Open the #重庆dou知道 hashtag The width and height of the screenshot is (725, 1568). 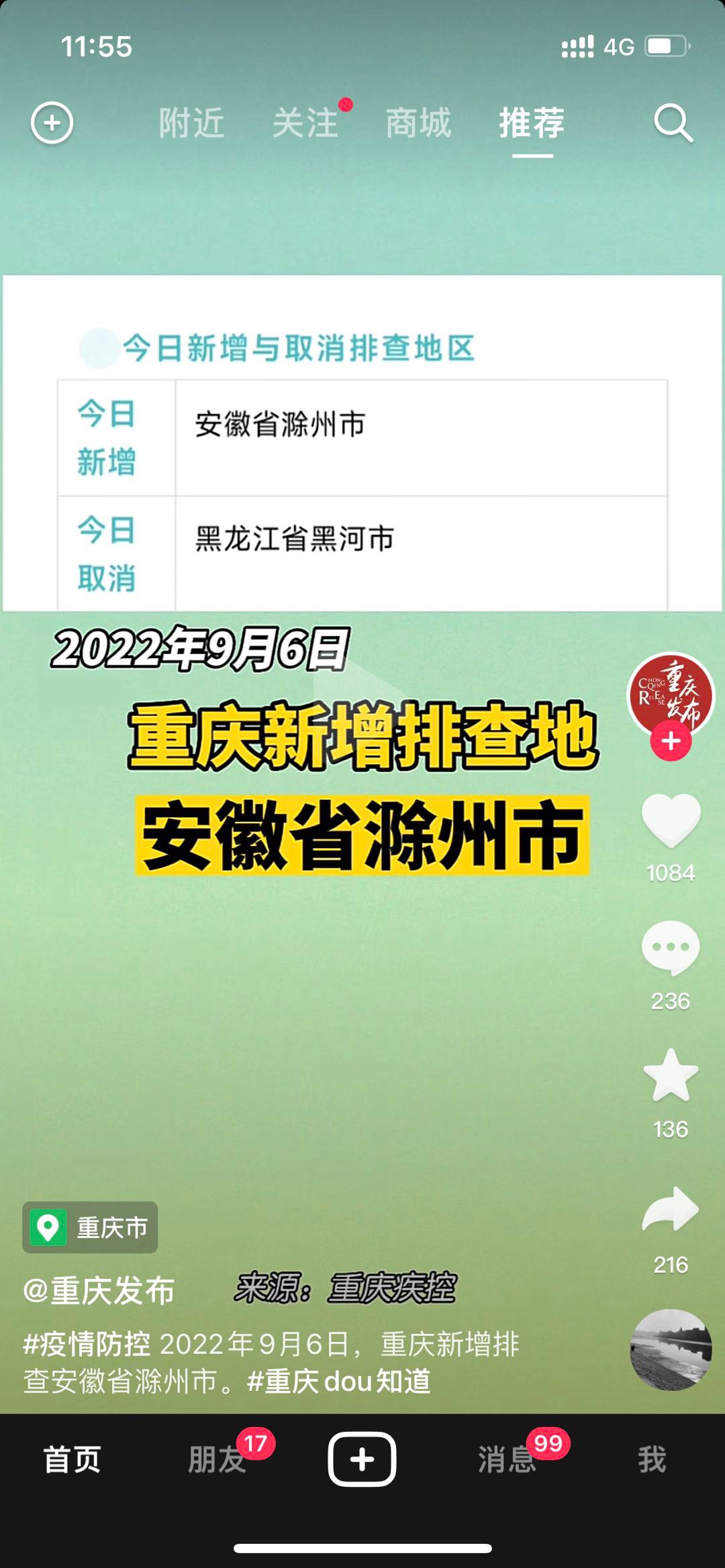tap(339, 1381)
